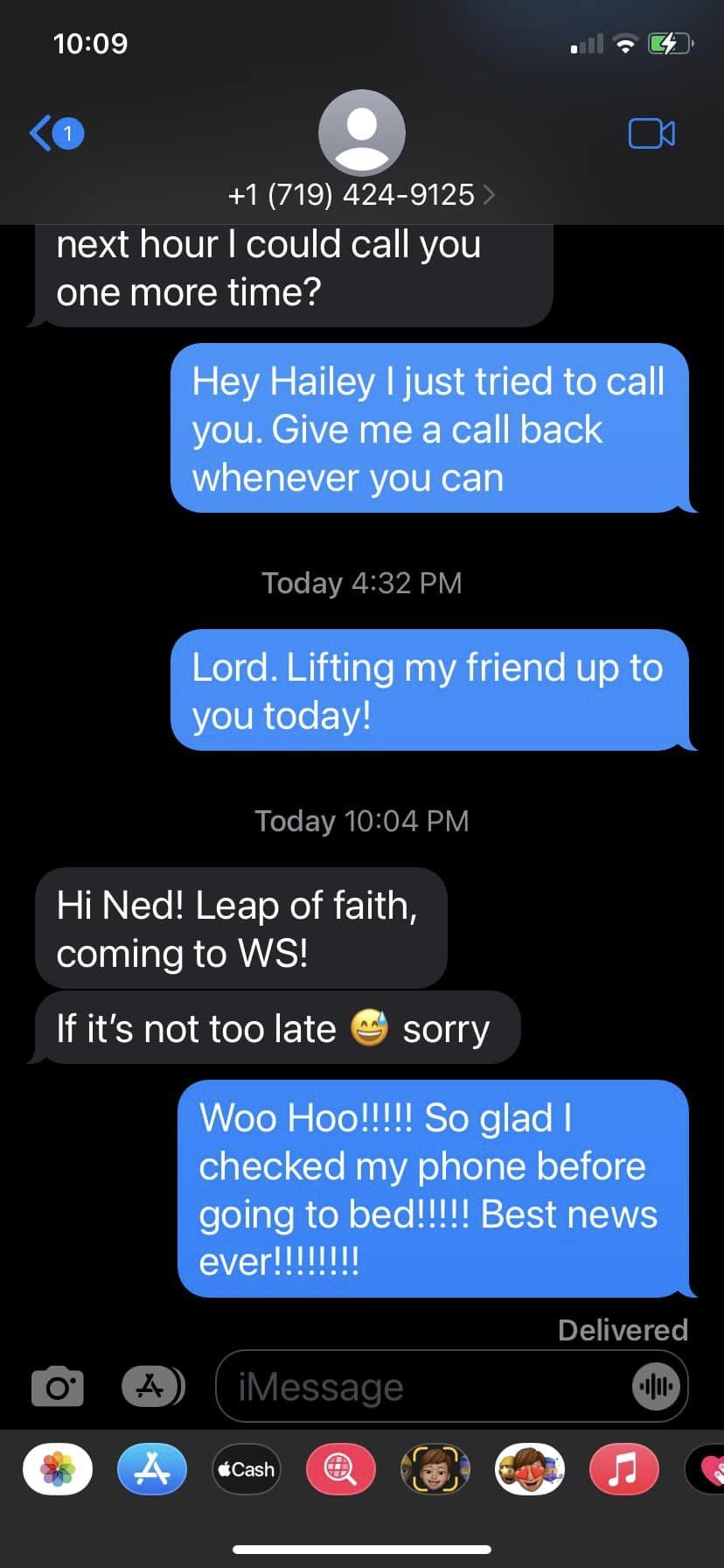This screenshot has height=1568, width=724.
Task: Toggle the iMessage apps drawer button
Action: (152, 1387)
